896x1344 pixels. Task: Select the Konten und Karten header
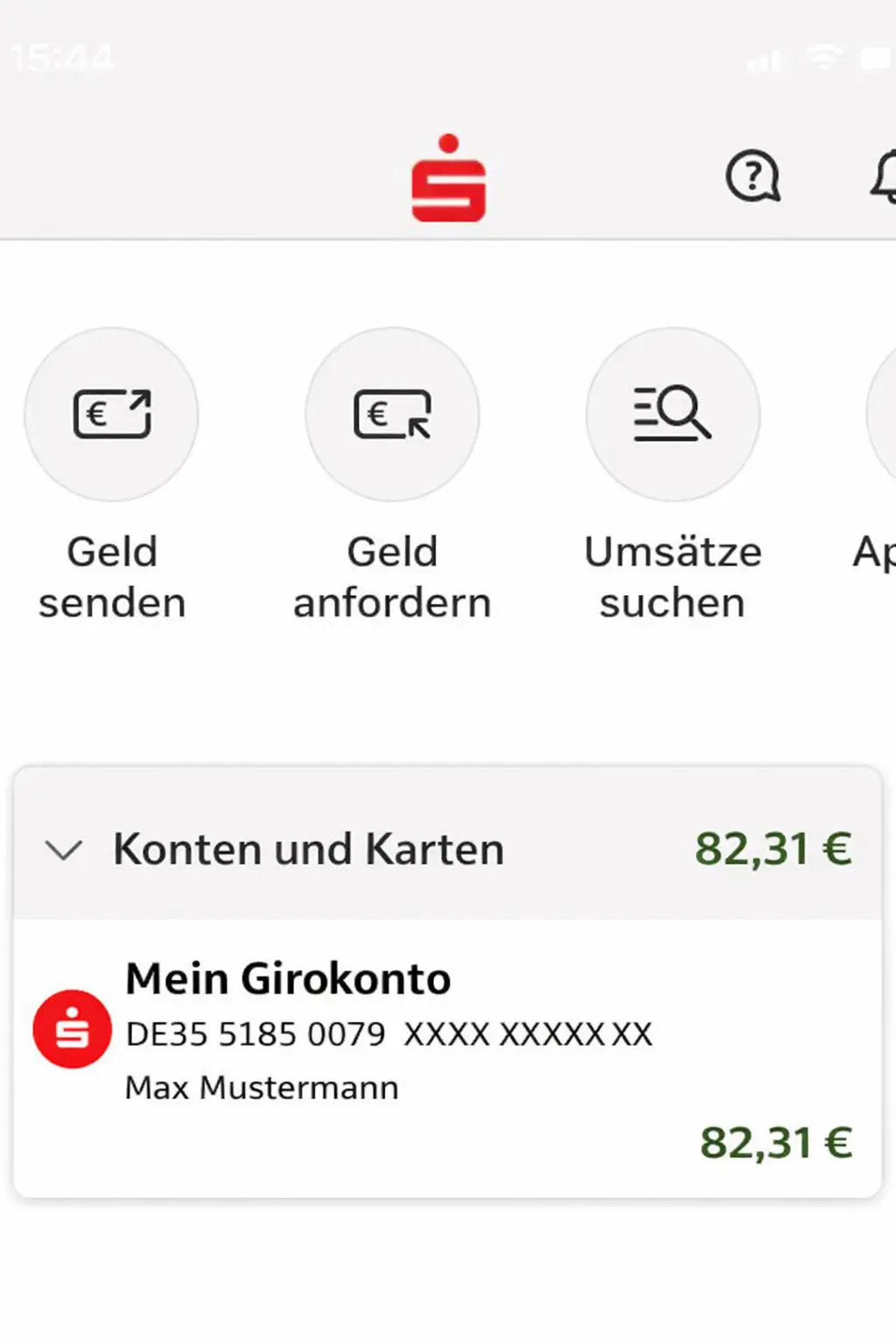(308, 847)
